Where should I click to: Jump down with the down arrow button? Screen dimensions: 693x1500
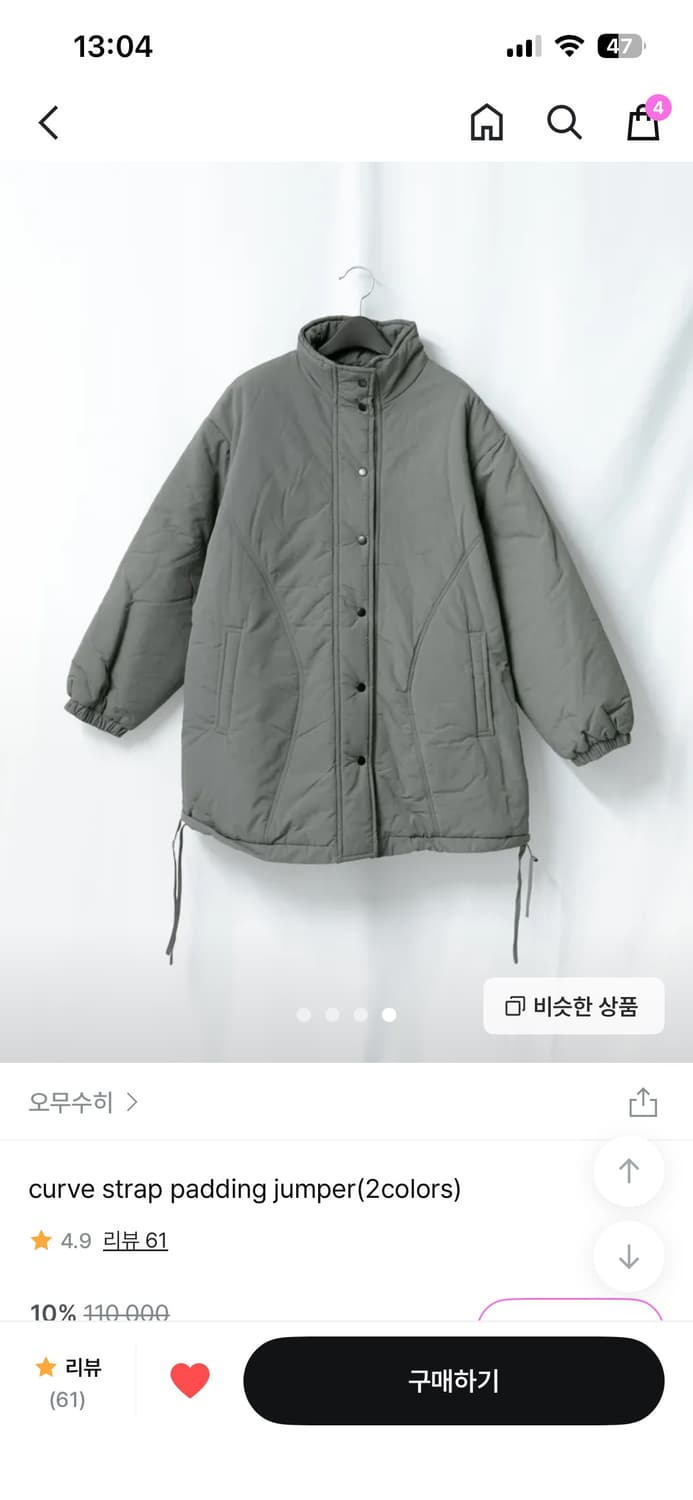pyautogui.click(x=628, y=1257)
